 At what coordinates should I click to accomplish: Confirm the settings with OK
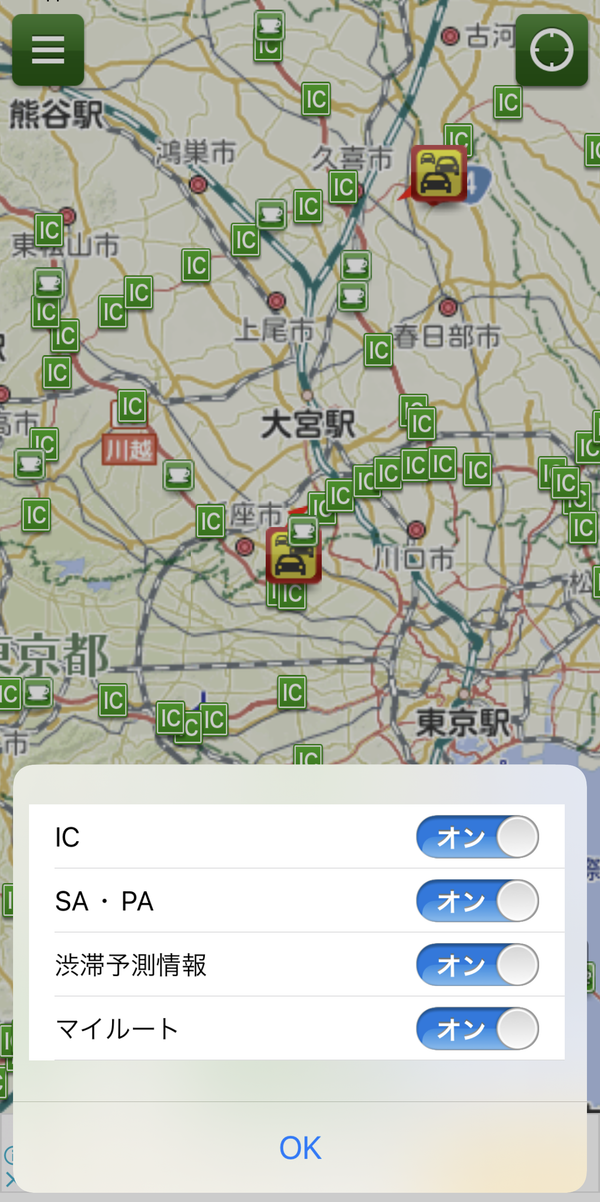point(300,1148)
